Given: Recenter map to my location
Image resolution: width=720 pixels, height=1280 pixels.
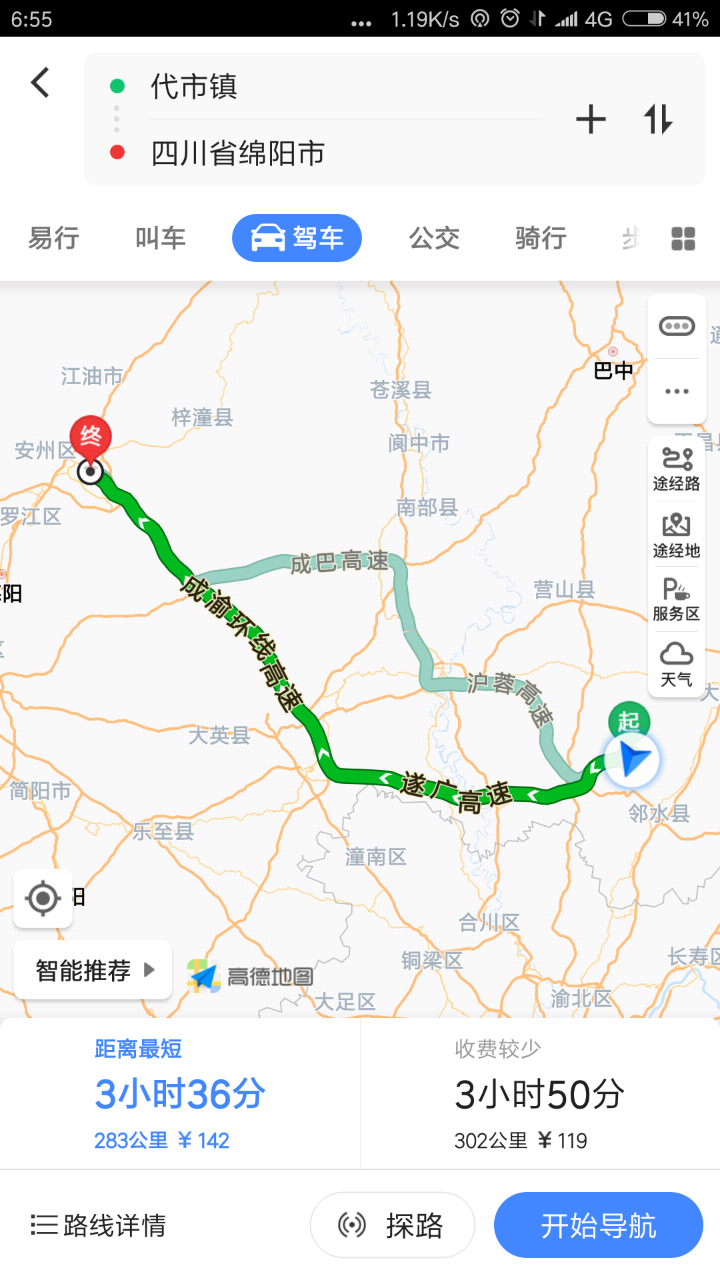Looking at the screenshot, I should 43,898.
